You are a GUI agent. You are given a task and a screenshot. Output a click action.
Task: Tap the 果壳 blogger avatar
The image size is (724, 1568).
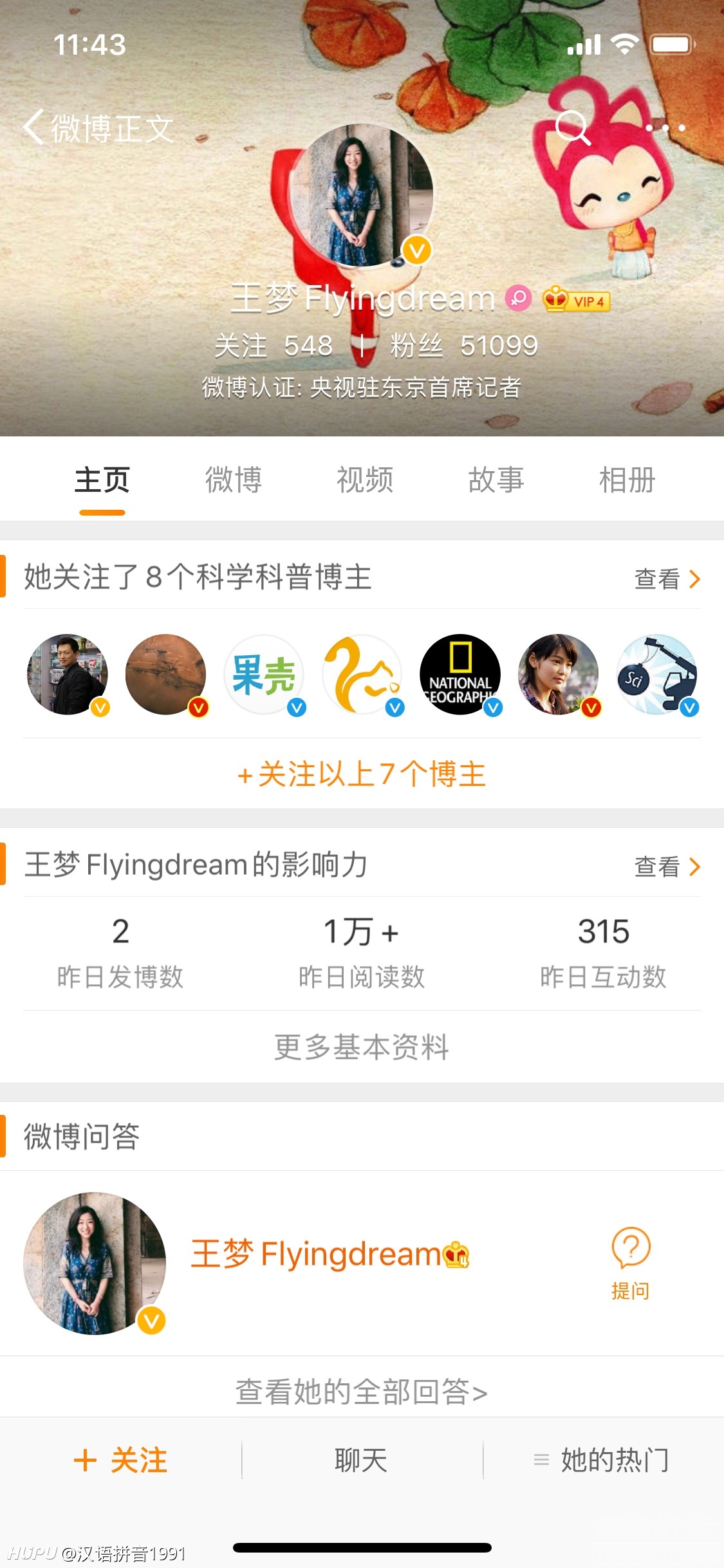point(265,675)
